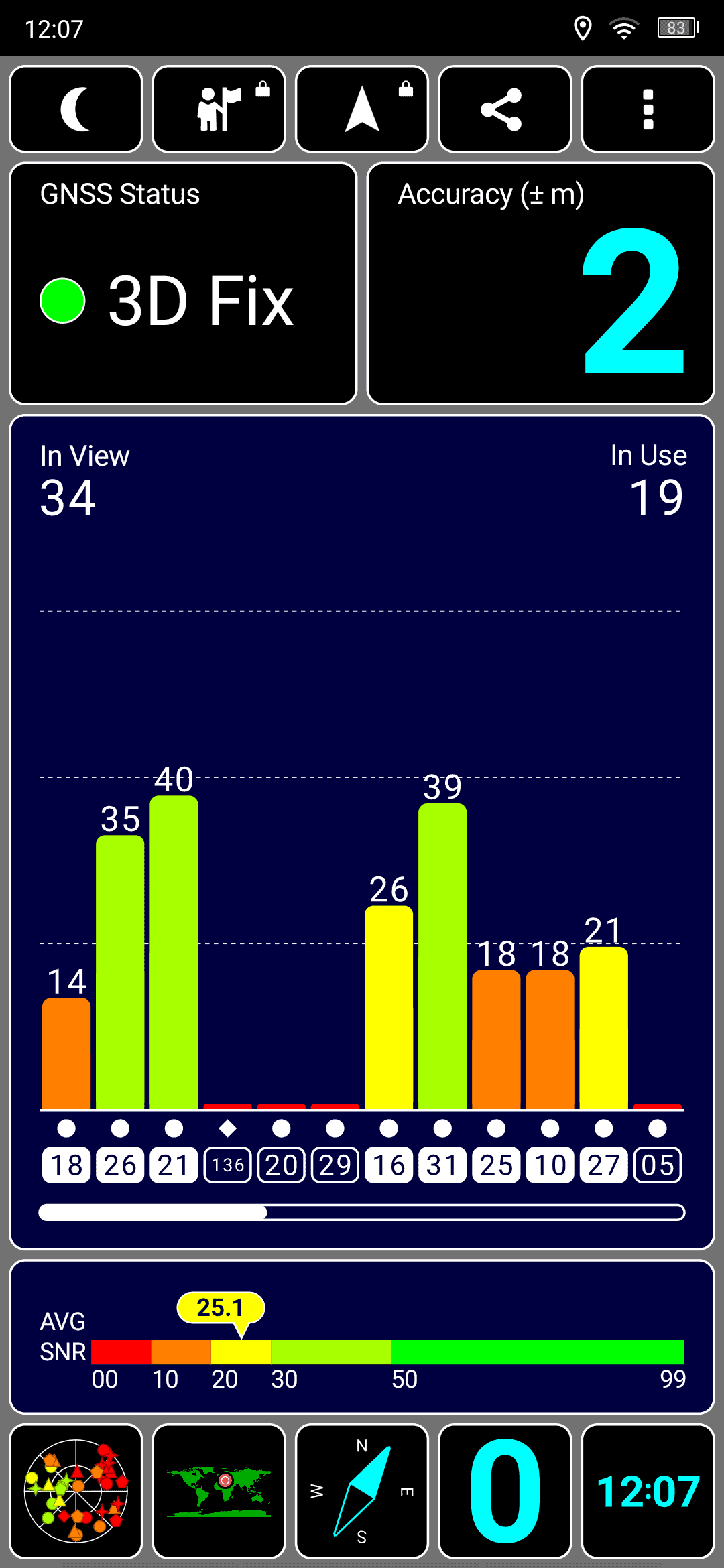Open the GNSS Status 3D Fix tile
The height and width of the screenshot is (1568, 724).
pos(183,283)
